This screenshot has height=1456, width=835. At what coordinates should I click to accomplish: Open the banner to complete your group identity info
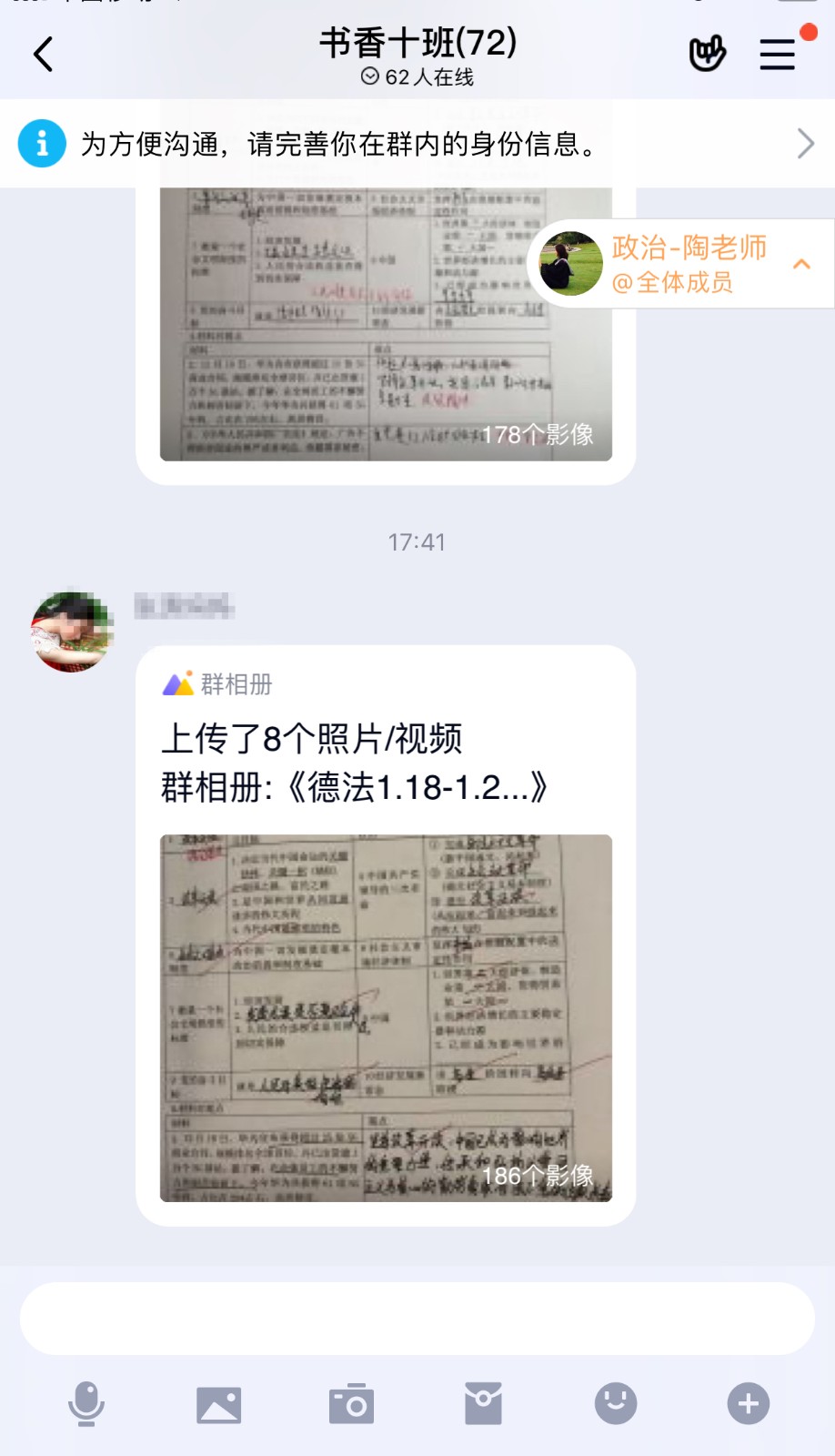[417, 144]
